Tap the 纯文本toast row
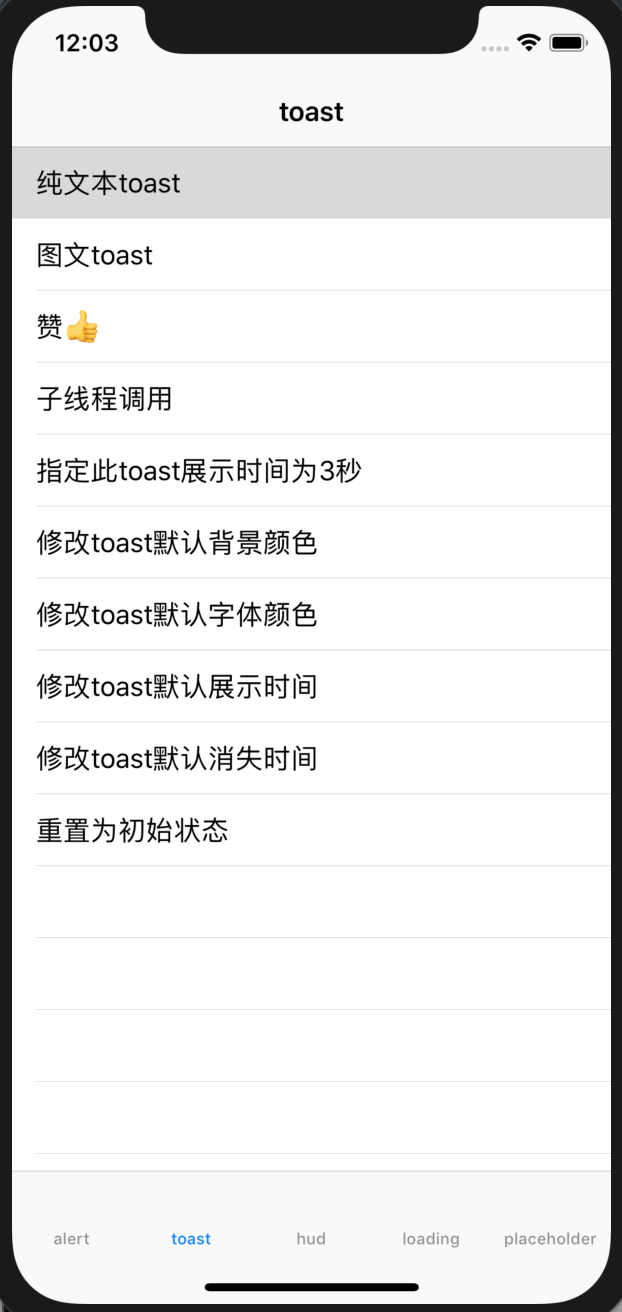The height and width of the screenshot is (1312, 622). tap(311, 183)
